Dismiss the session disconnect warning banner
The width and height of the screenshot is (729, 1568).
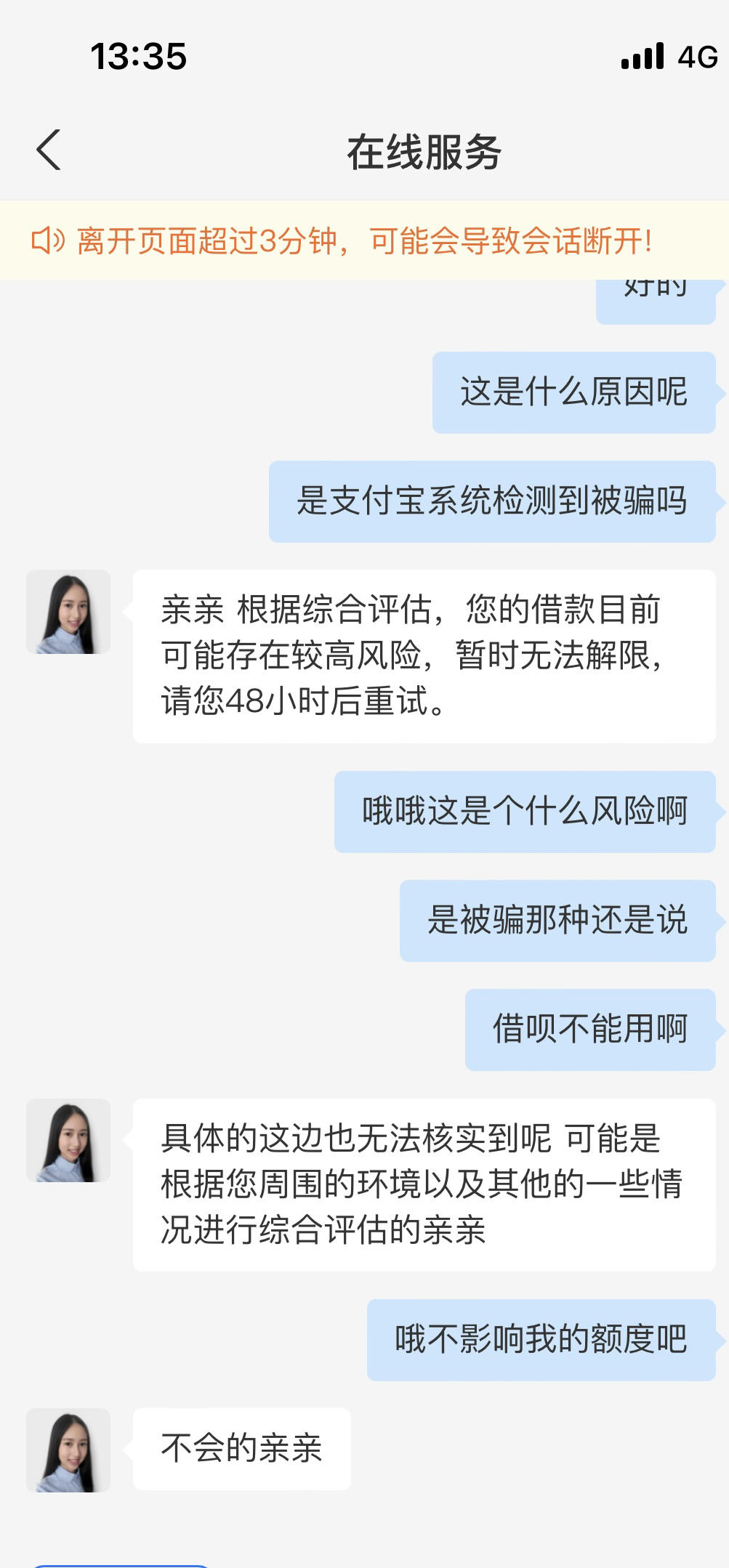pyautogui.click(x=364, y=241)
